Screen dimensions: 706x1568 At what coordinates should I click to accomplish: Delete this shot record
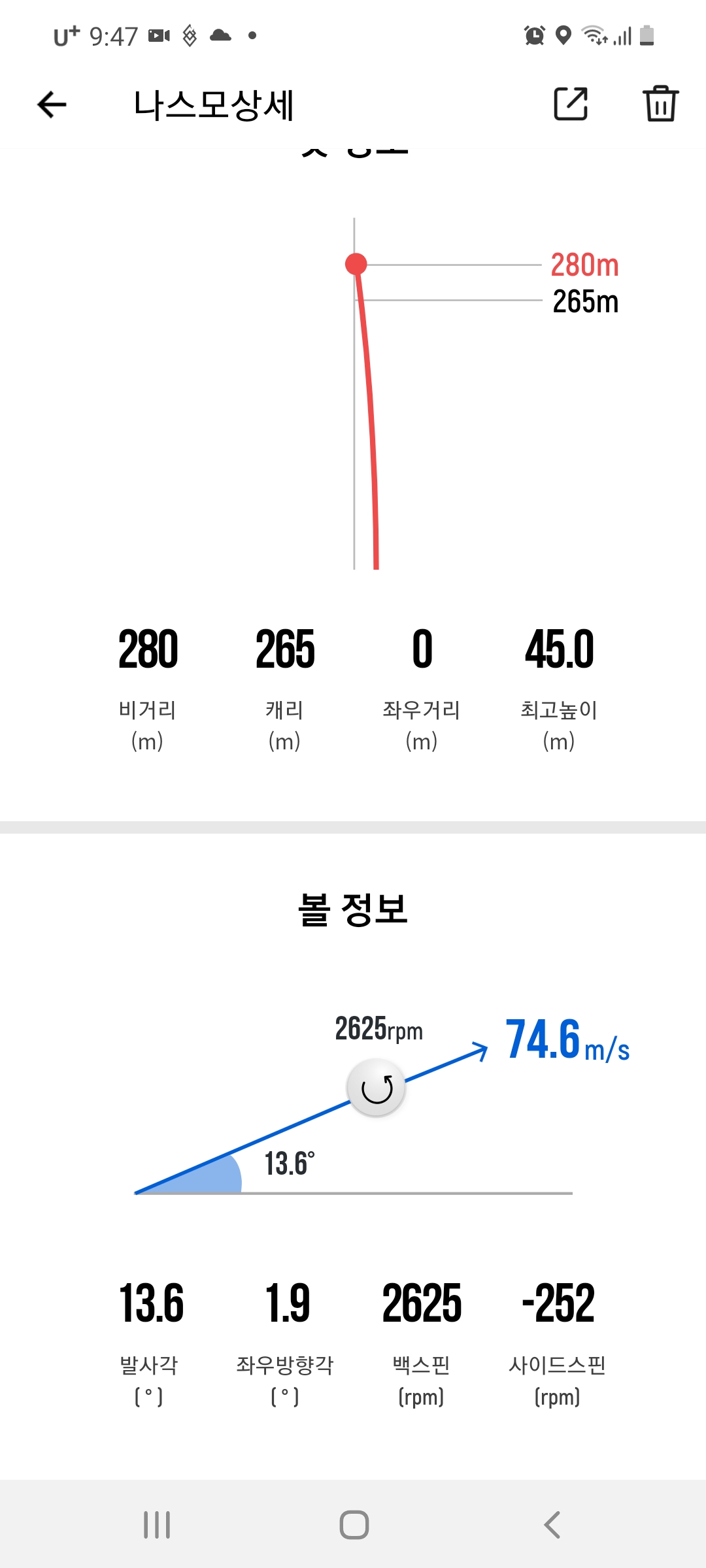tap(660, 104)
